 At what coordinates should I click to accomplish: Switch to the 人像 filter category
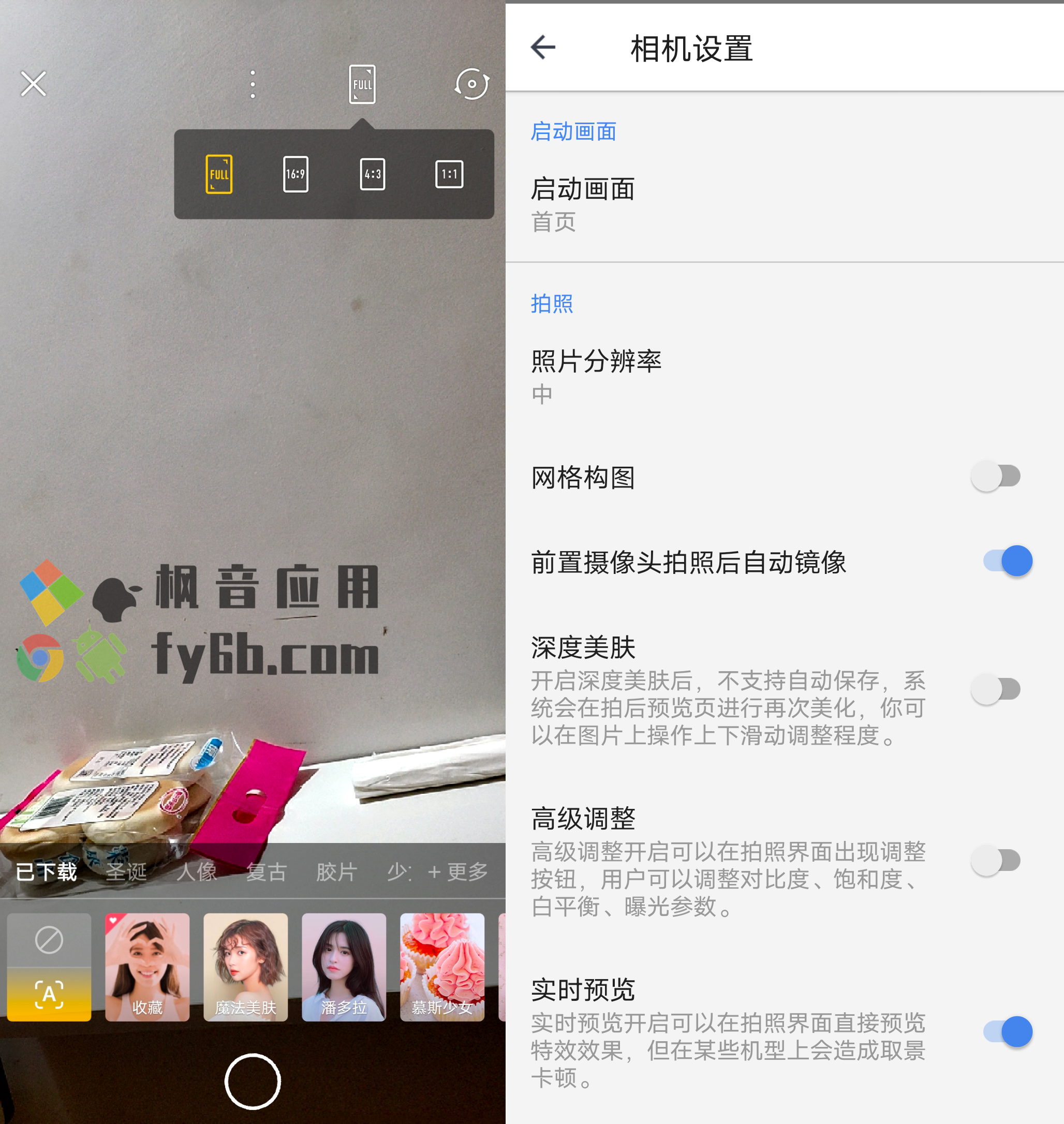pos(196,871)
